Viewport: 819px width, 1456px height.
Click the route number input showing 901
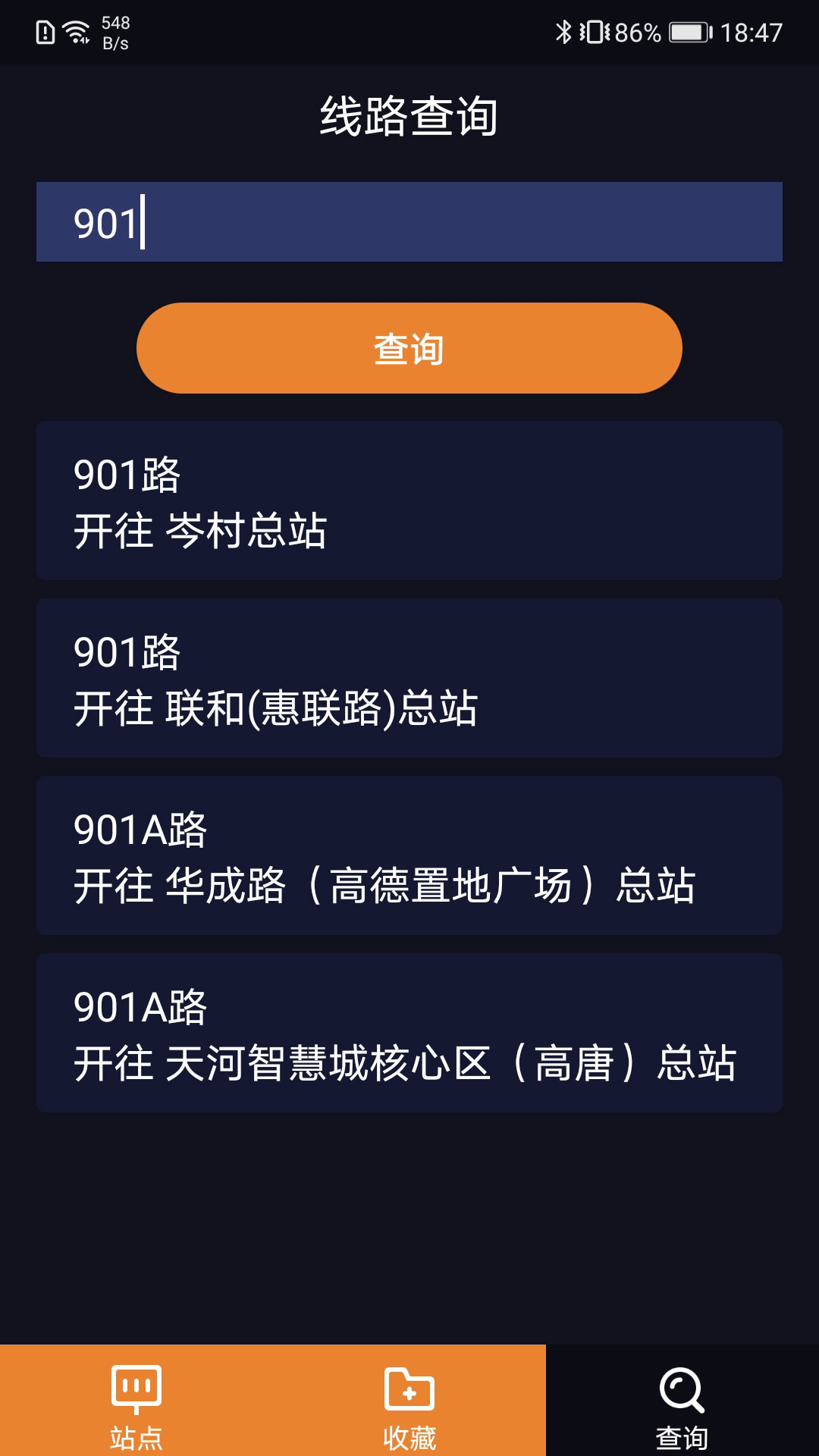(409, 221)
